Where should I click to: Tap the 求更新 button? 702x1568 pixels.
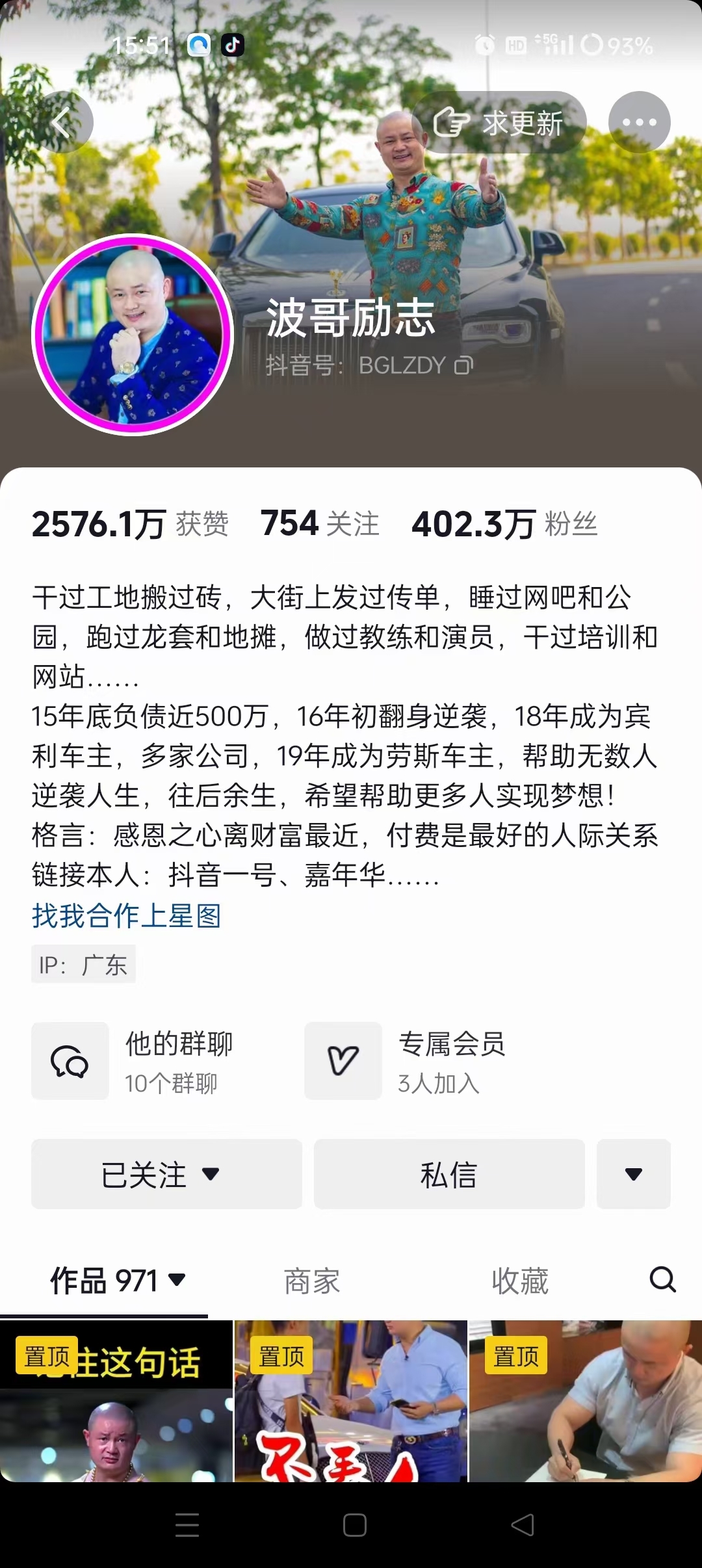click(499, 122)
